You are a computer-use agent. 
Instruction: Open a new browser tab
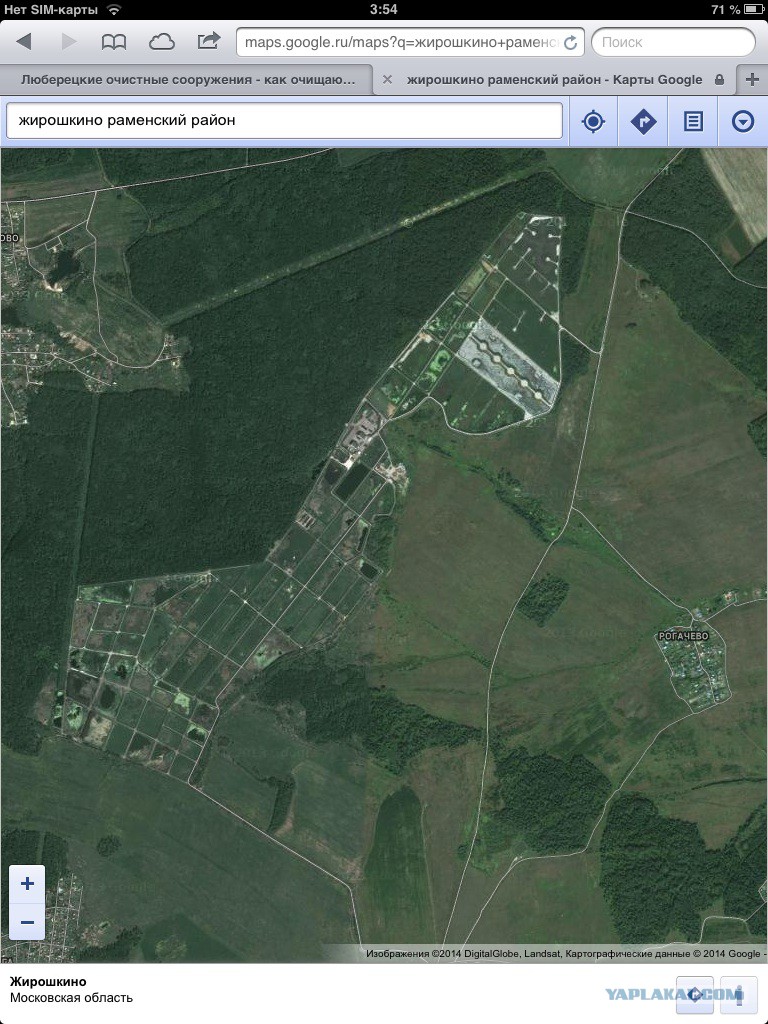tap(752, 80)
